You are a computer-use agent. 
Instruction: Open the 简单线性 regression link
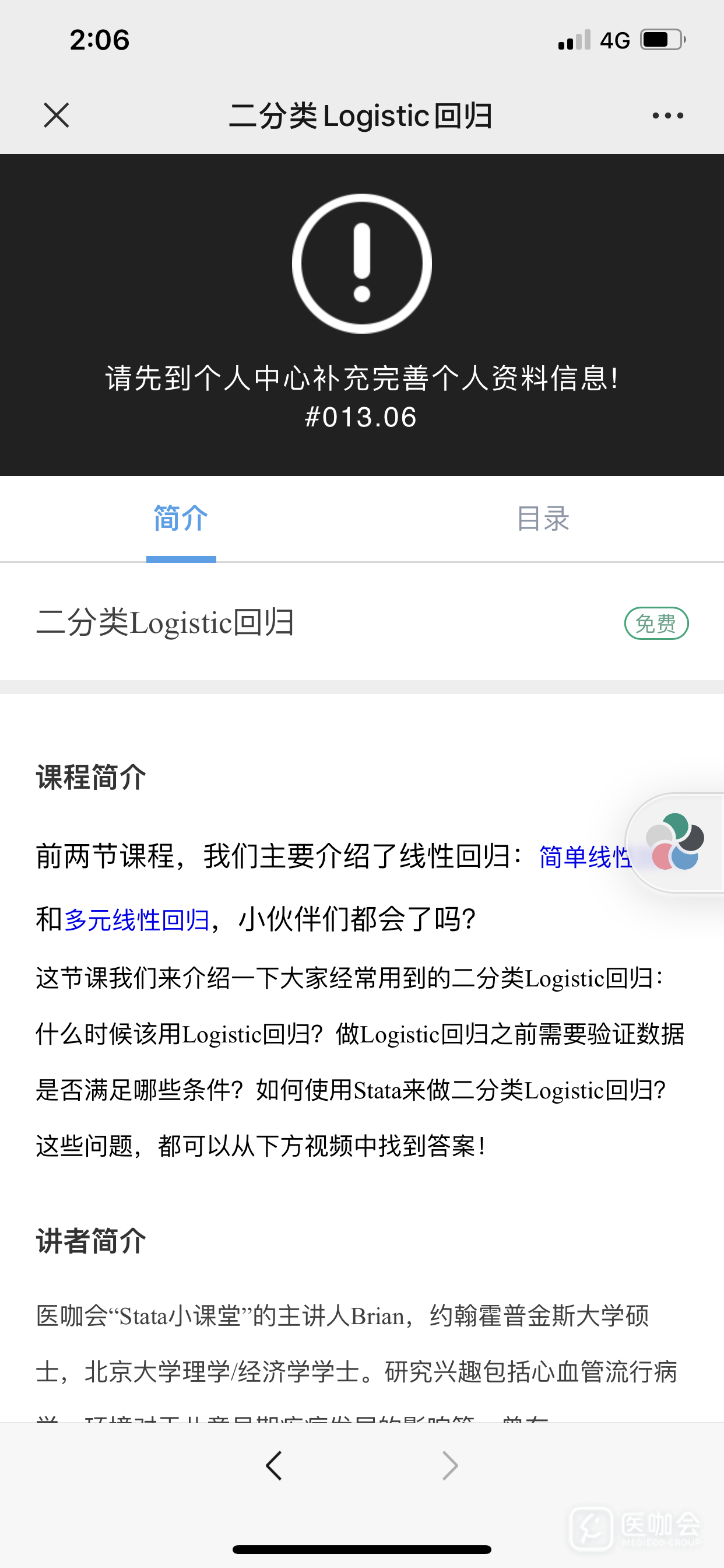click(583, 857)
